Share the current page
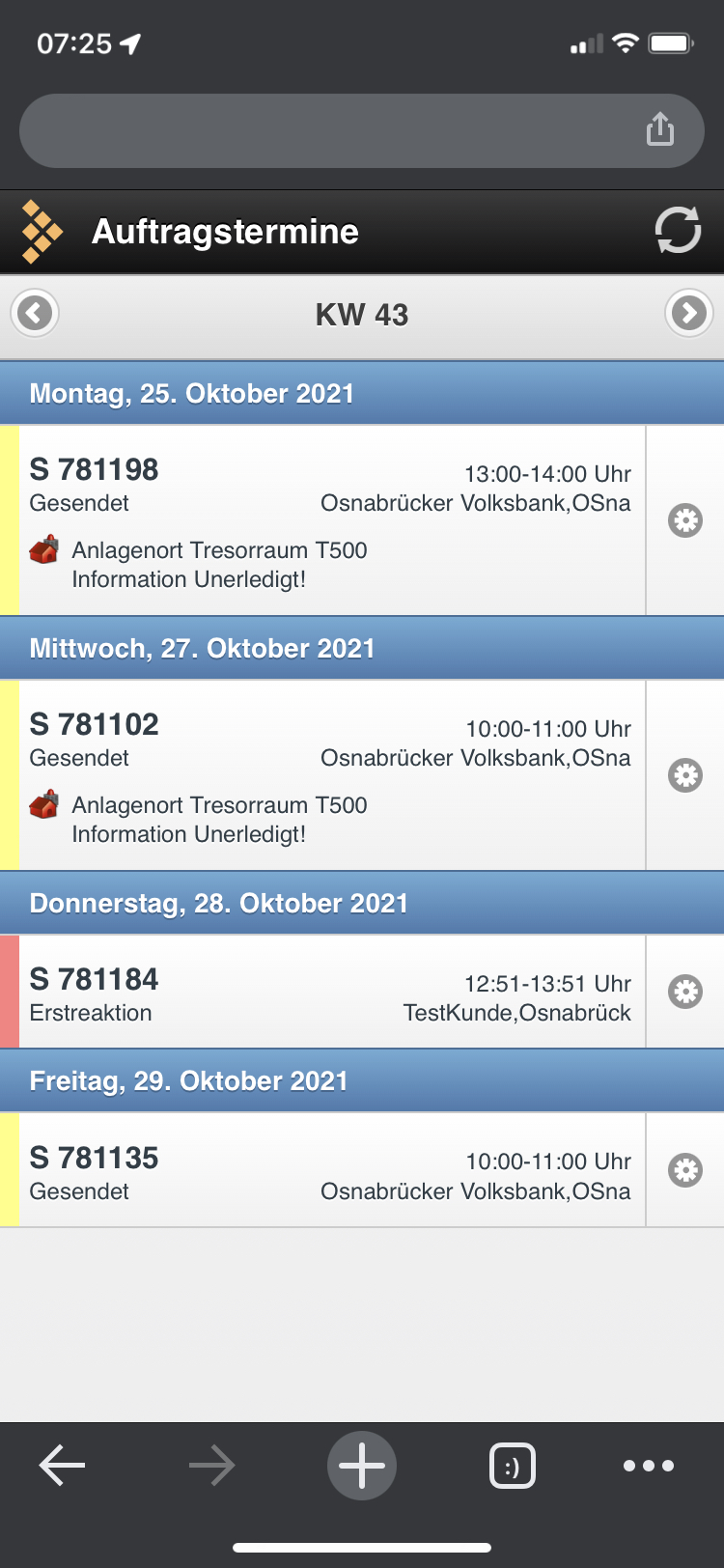The height and width of the screenshot is (1568, 724). click(x=660, y=128)
